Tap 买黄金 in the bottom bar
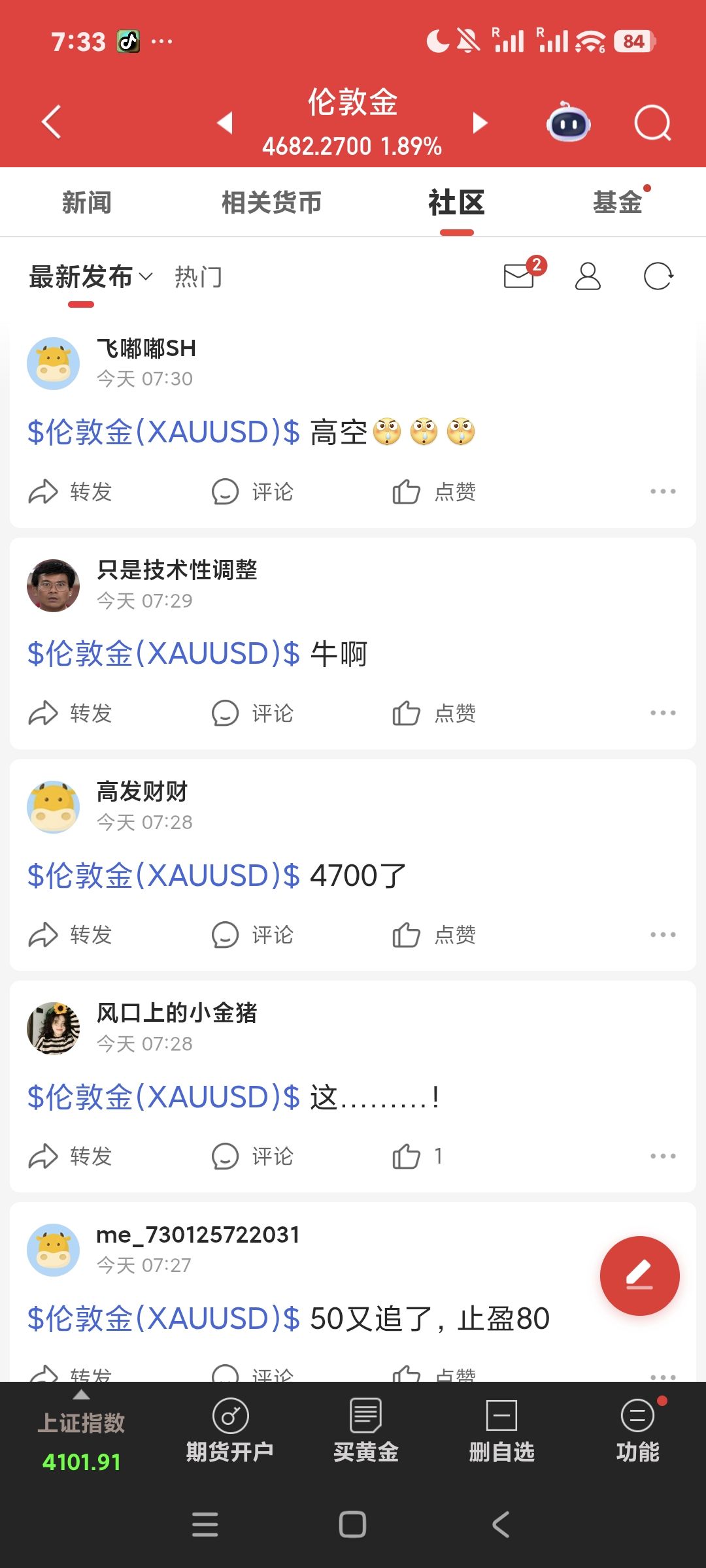The image size is (706, 1568). tap(366, 1431)
